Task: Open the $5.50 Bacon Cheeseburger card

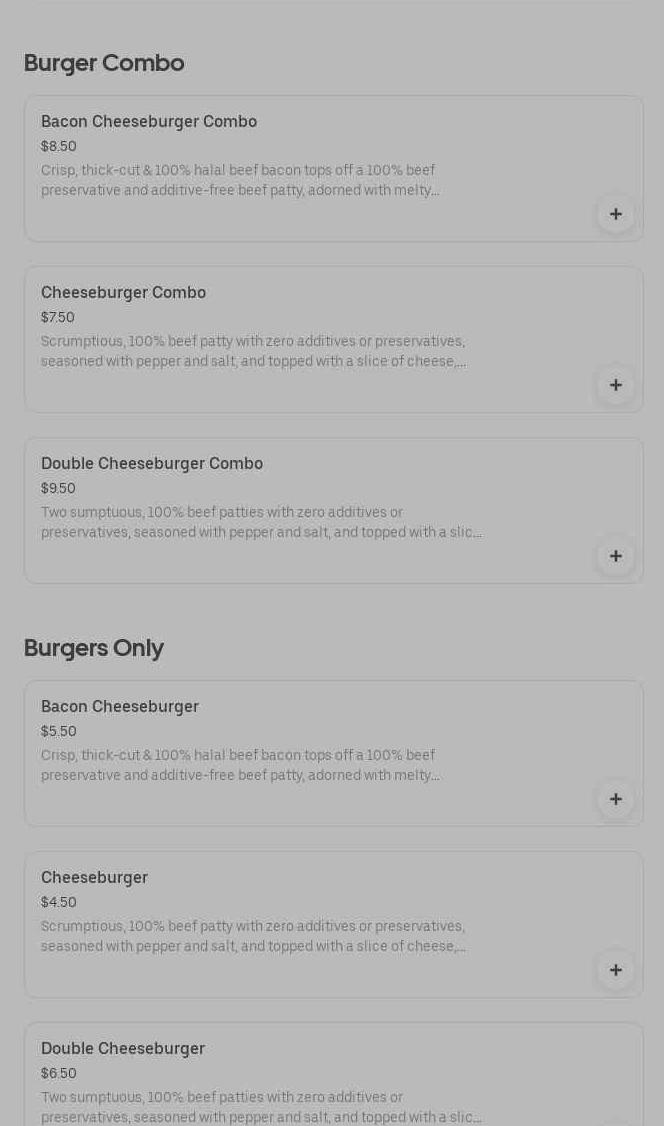Action: [x=334, y=753]
